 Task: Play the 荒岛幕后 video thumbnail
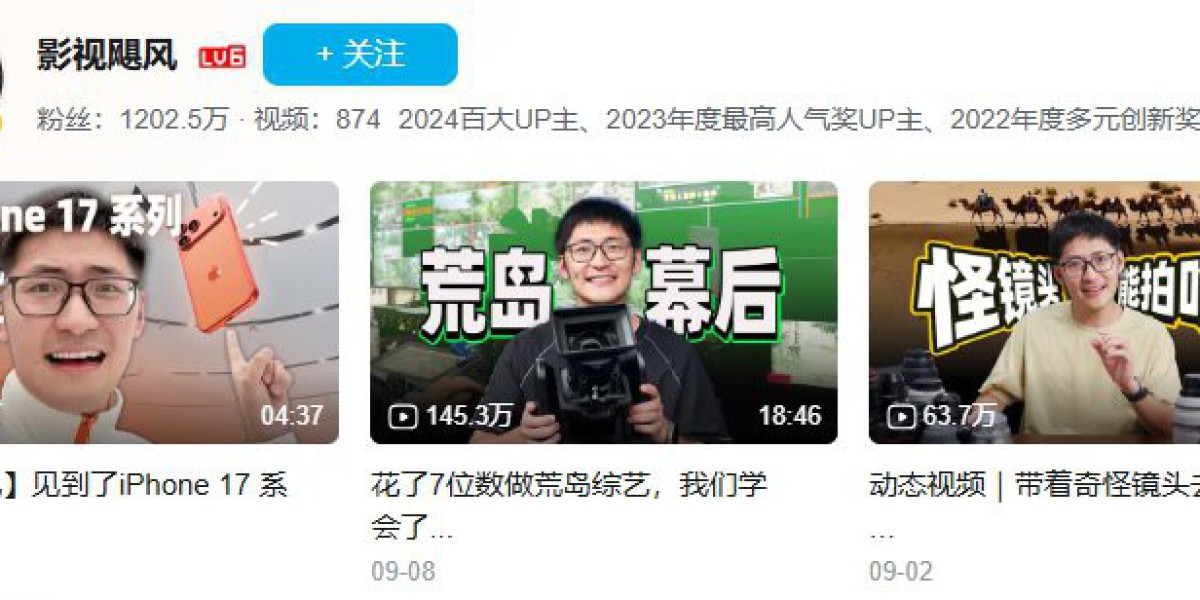coord(603,312)
